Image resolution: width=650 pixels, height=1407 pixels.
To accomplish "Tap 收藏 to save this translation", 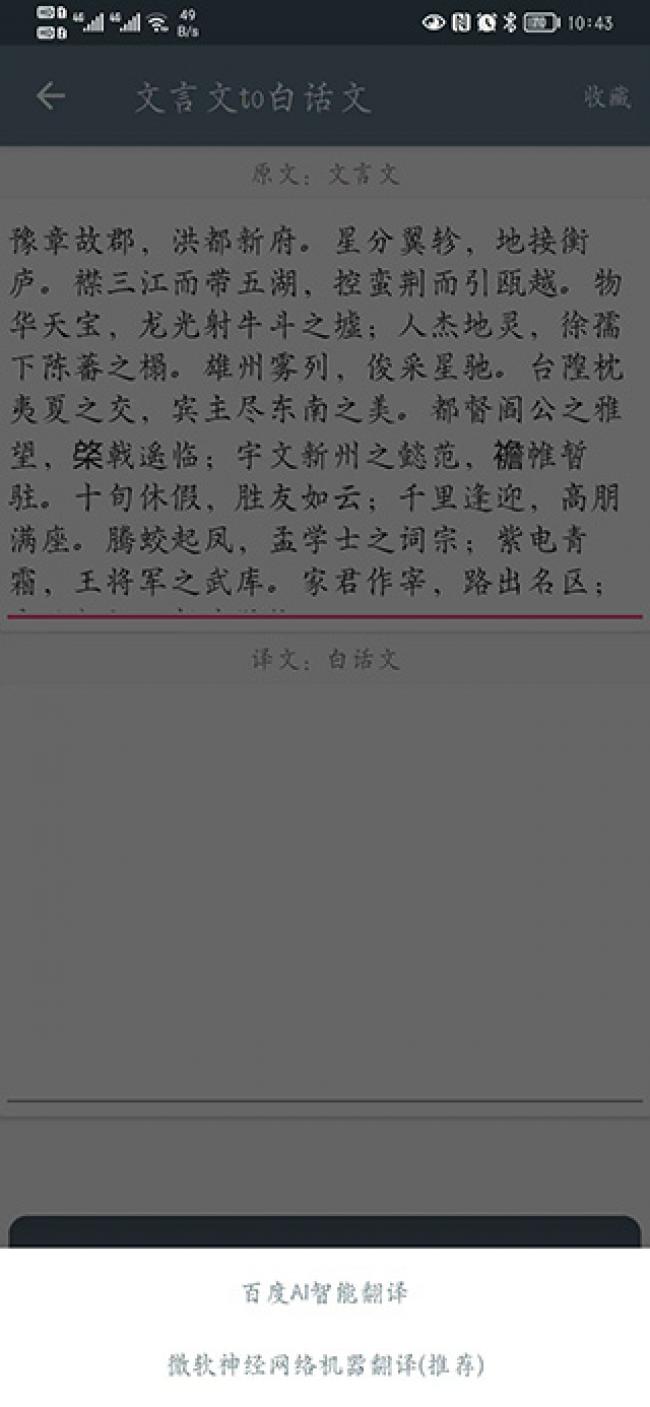I will [x=607, y=96].
